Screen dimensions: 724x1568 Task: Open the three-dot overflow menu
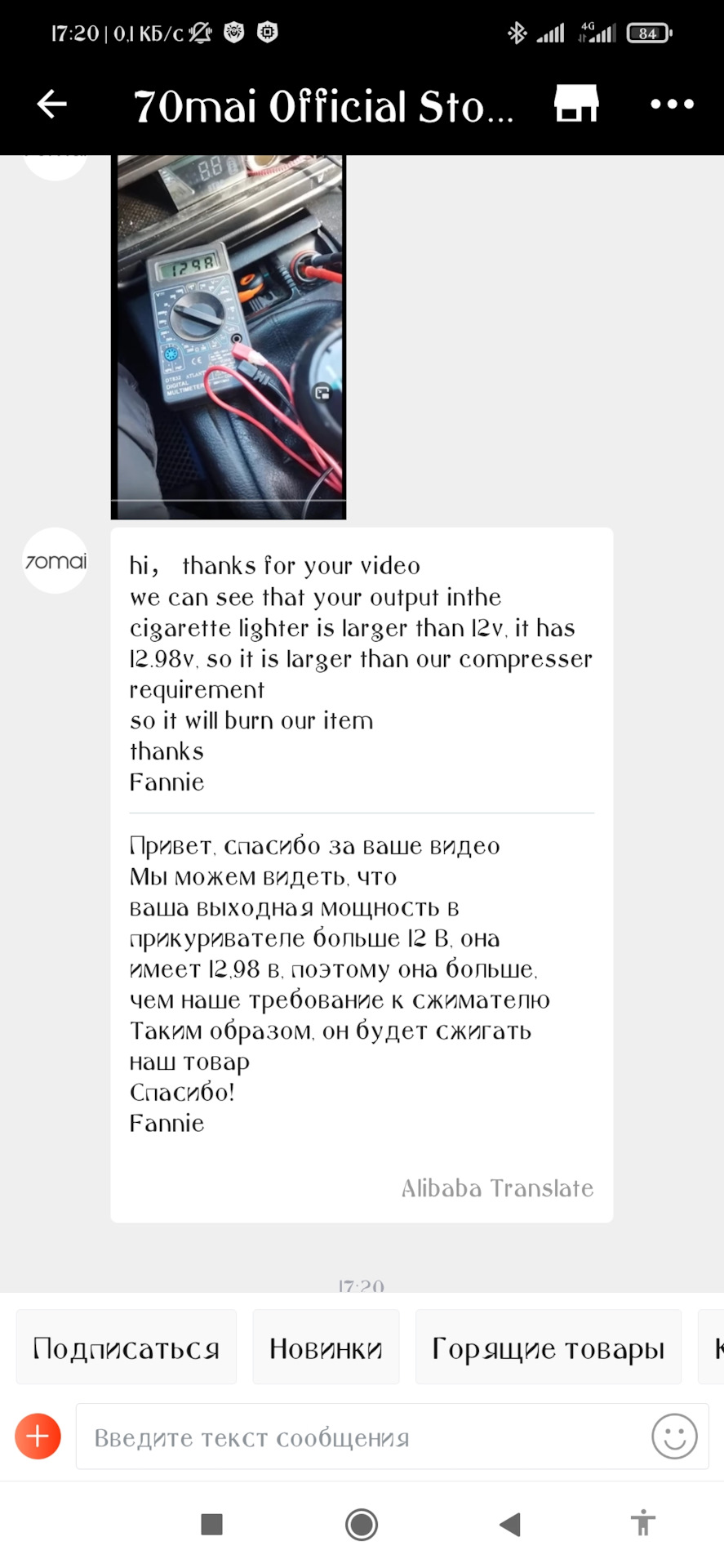point(672,105)
